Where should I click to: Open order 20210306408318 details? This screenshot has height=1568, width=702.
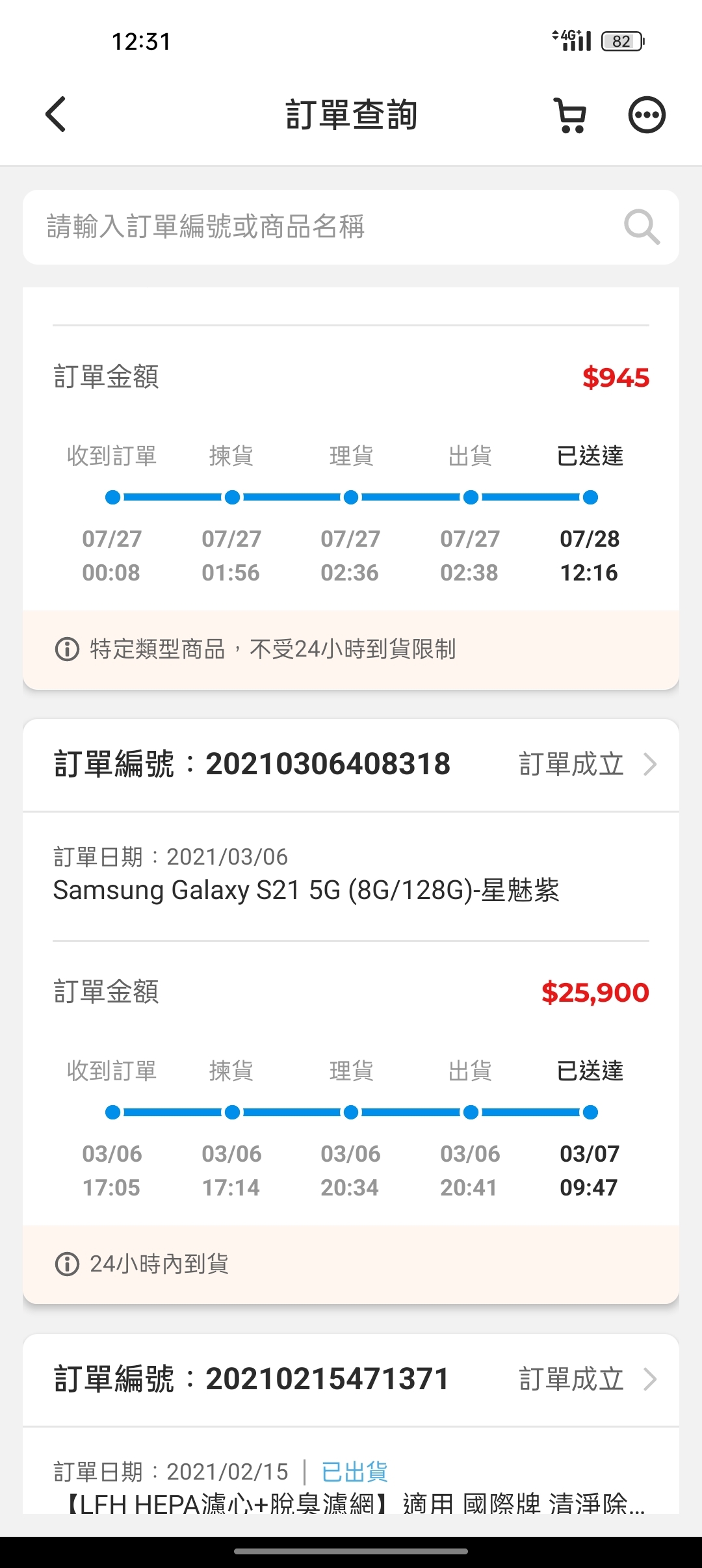tap(588, 764)
